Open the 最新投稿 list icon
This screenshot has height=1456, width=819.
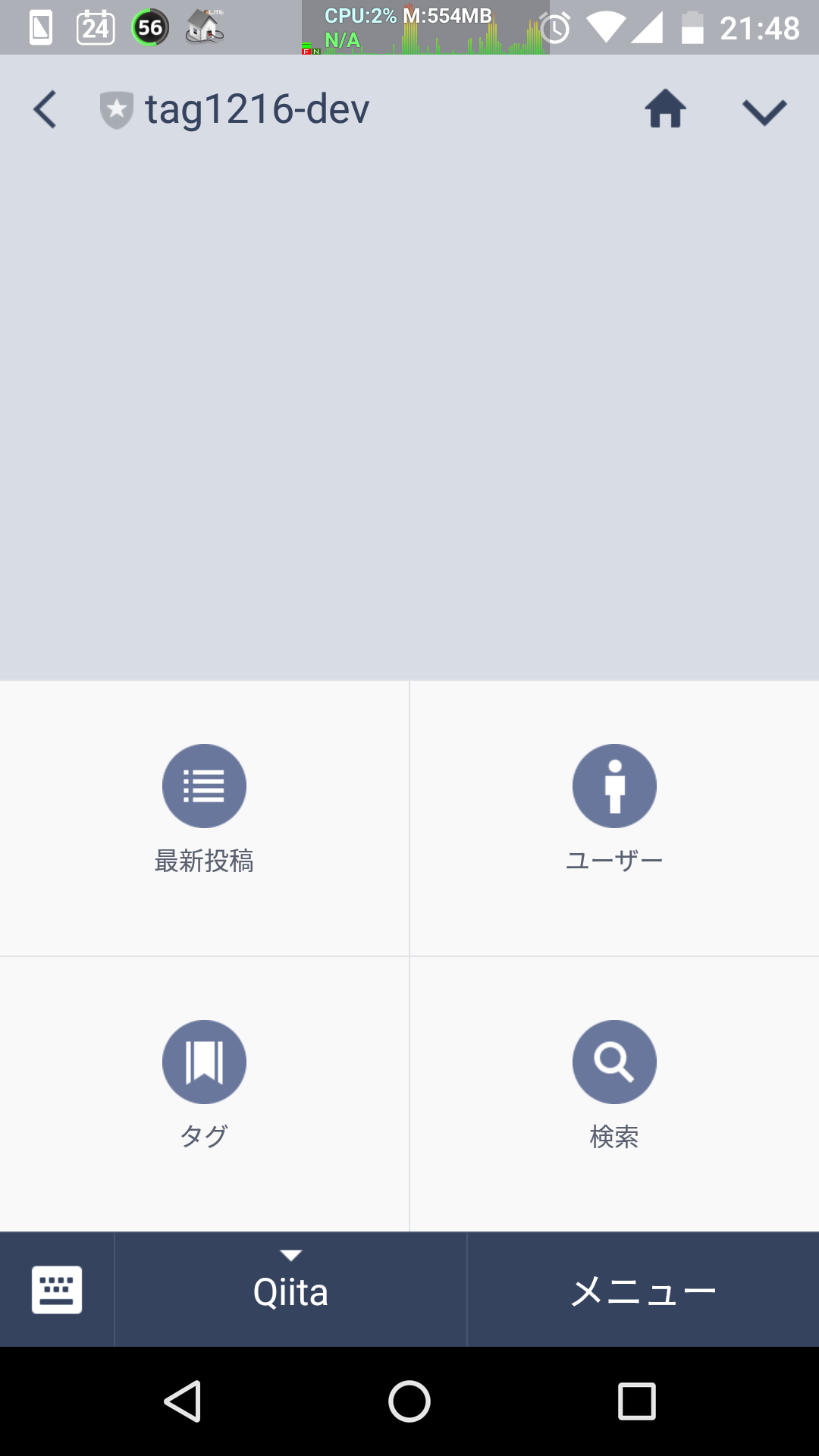tap(204, 786)
